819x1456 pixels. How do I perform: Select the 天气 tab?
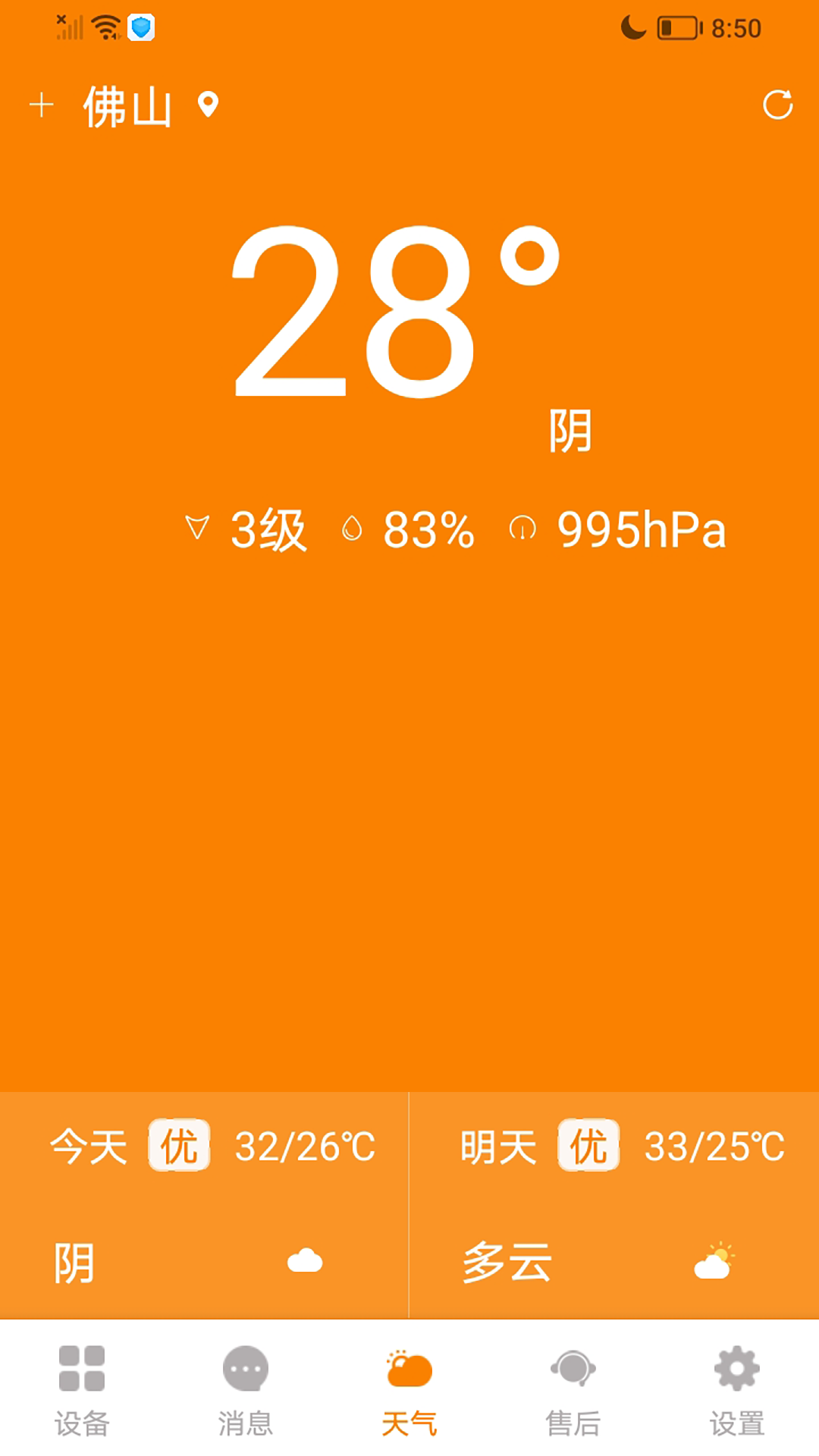pos(409,1389)
